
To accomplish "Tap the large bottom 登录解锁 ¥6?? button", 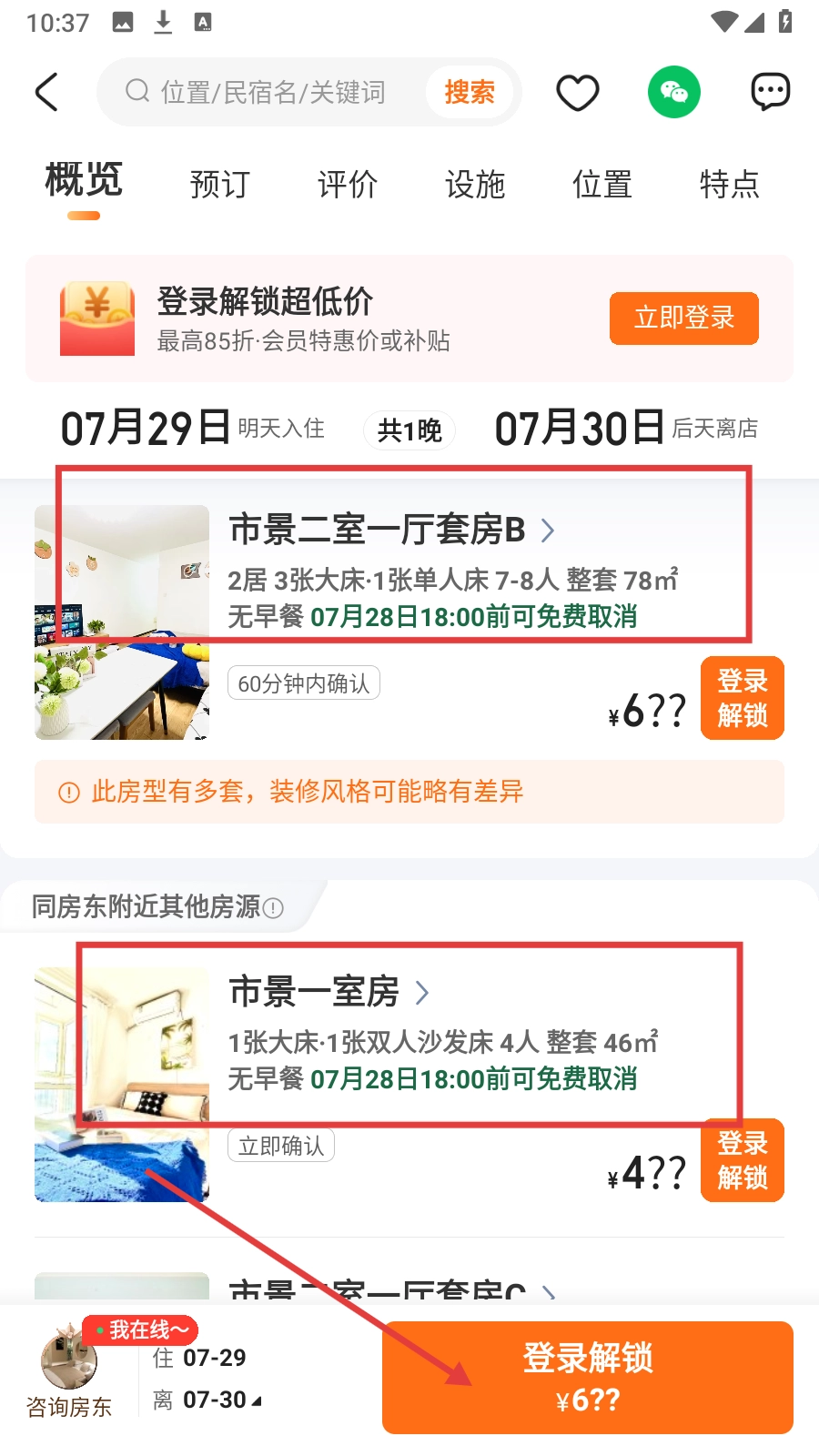I will click(x=588, y=1377).
